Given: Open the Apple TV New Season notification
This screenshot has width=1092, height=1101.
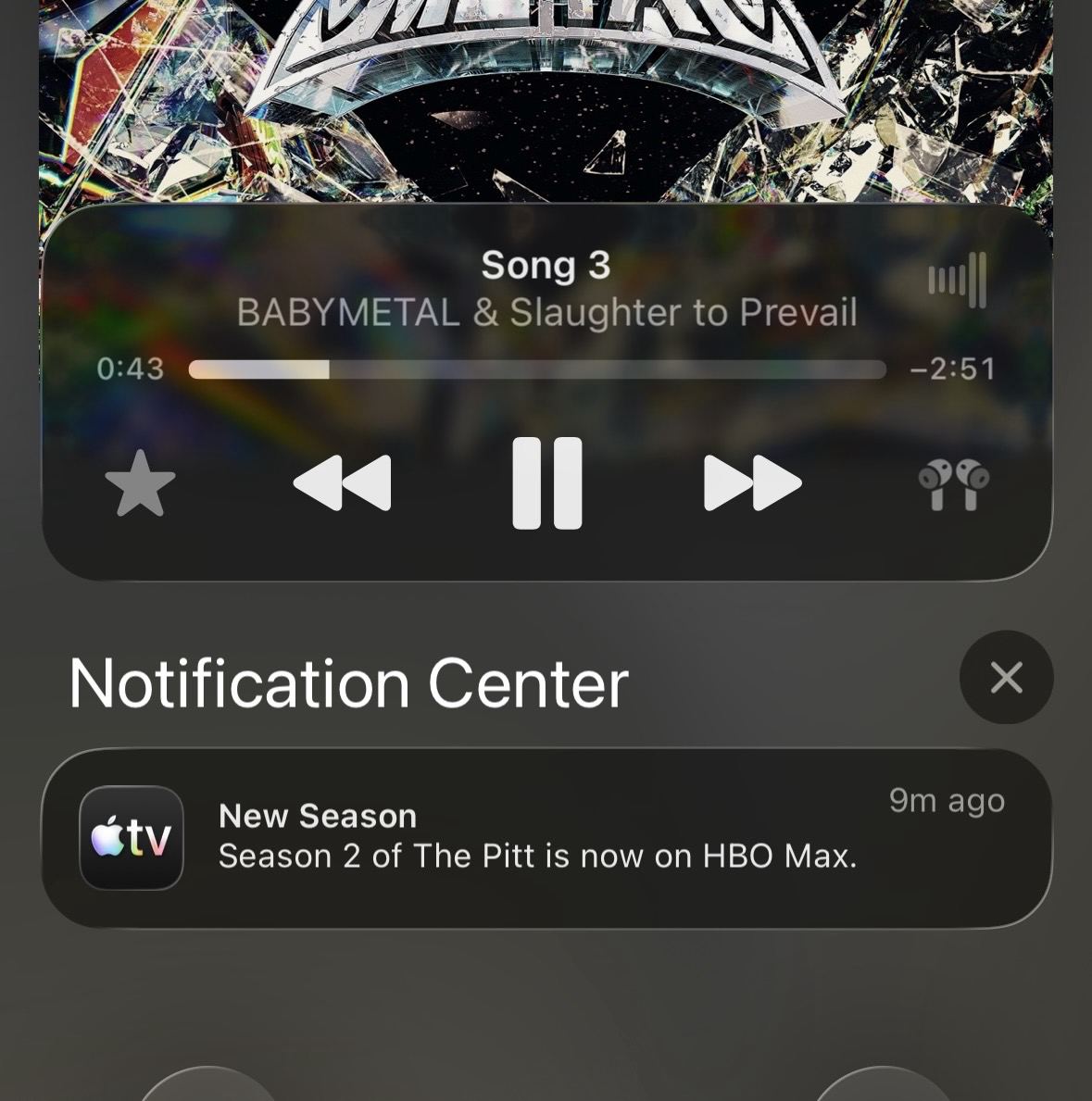Looking at the screenshot, I should [546, 837].
